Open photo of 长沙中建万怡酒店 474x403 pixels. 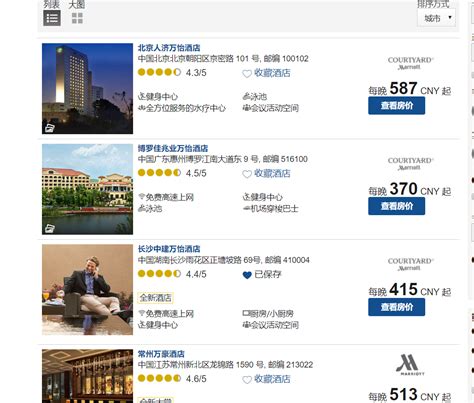tap(87, 290)
